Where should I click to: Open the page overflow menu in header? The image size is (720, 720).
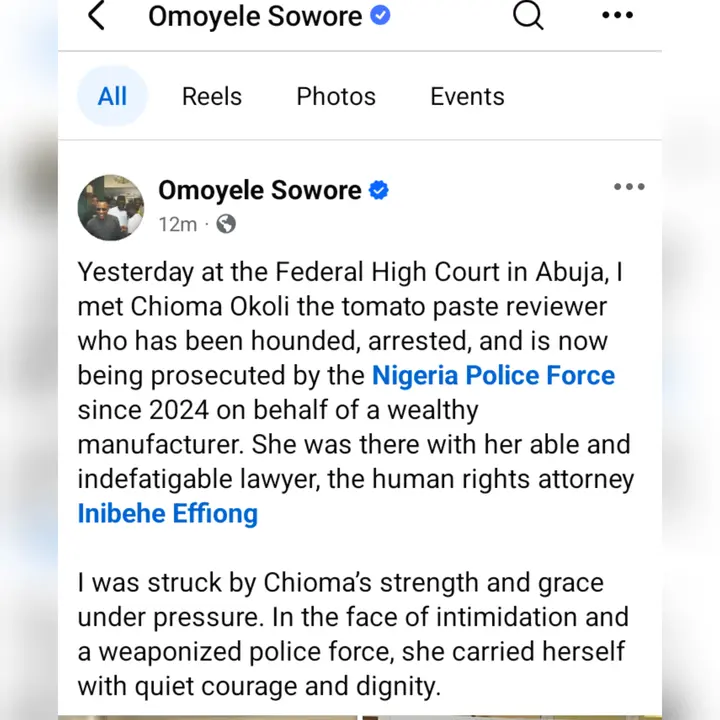tap(618, 17)
